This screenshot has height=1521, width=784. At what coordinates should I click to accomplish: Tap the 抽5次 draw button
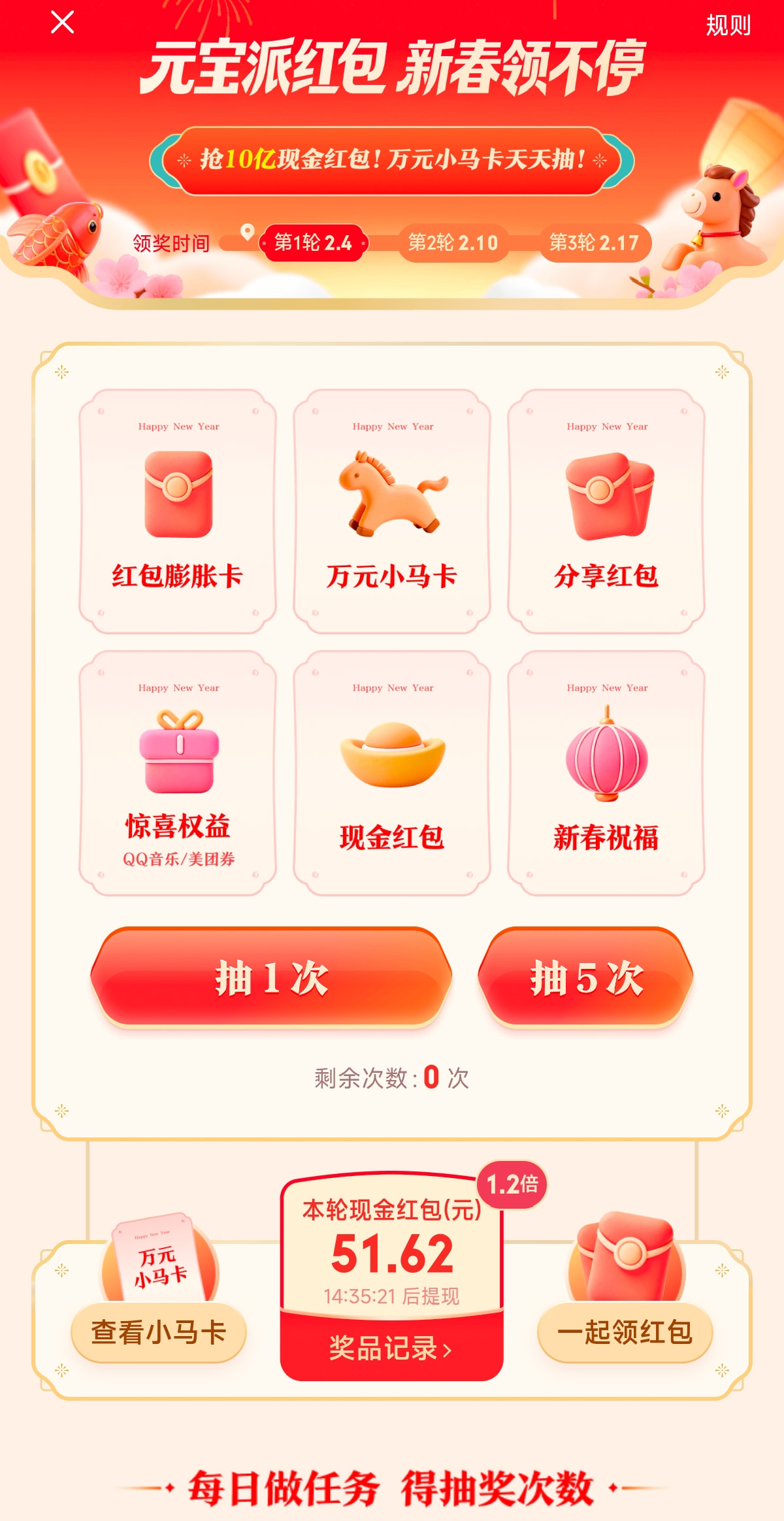586,977
